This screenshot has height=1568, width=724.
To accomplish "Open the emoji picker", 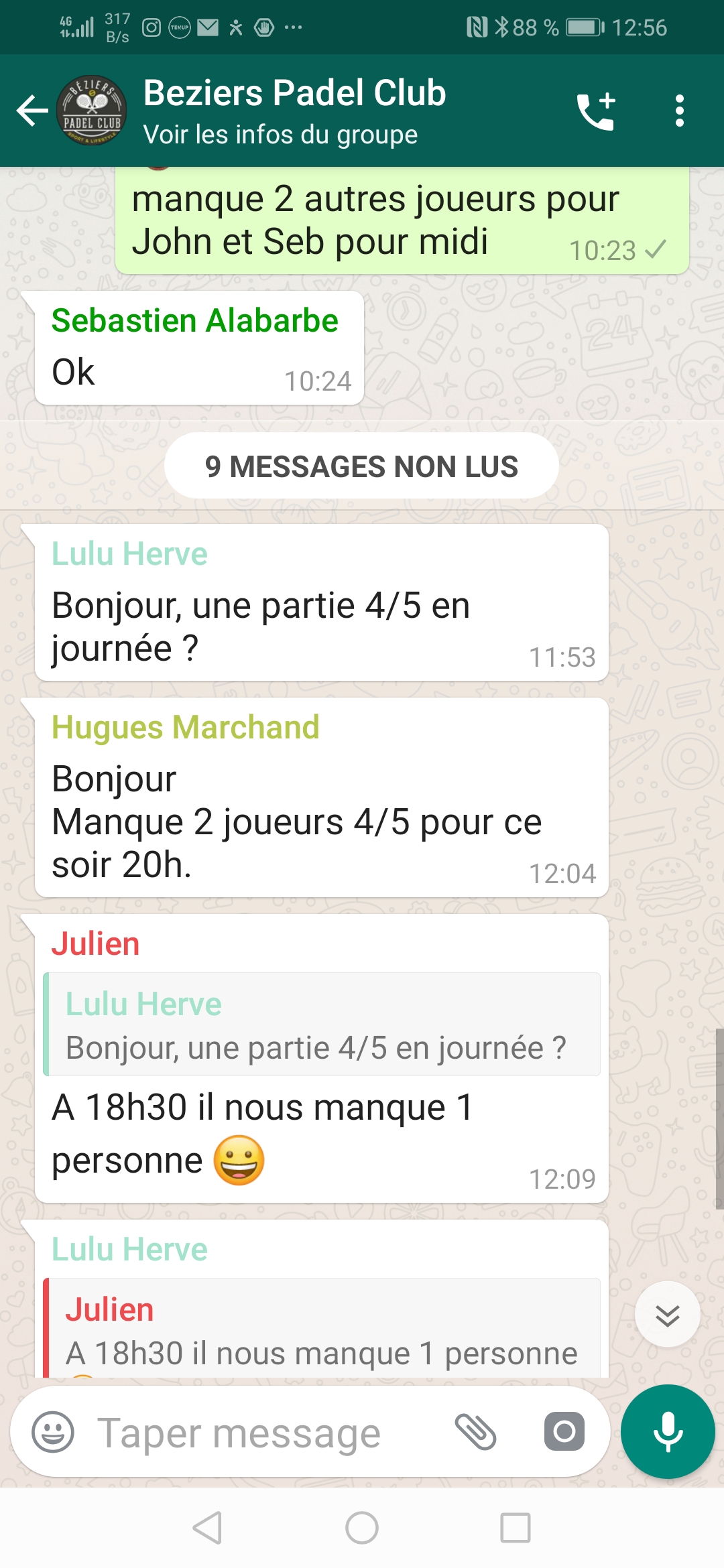I will pyautogui.click(x=53, y=1432).
